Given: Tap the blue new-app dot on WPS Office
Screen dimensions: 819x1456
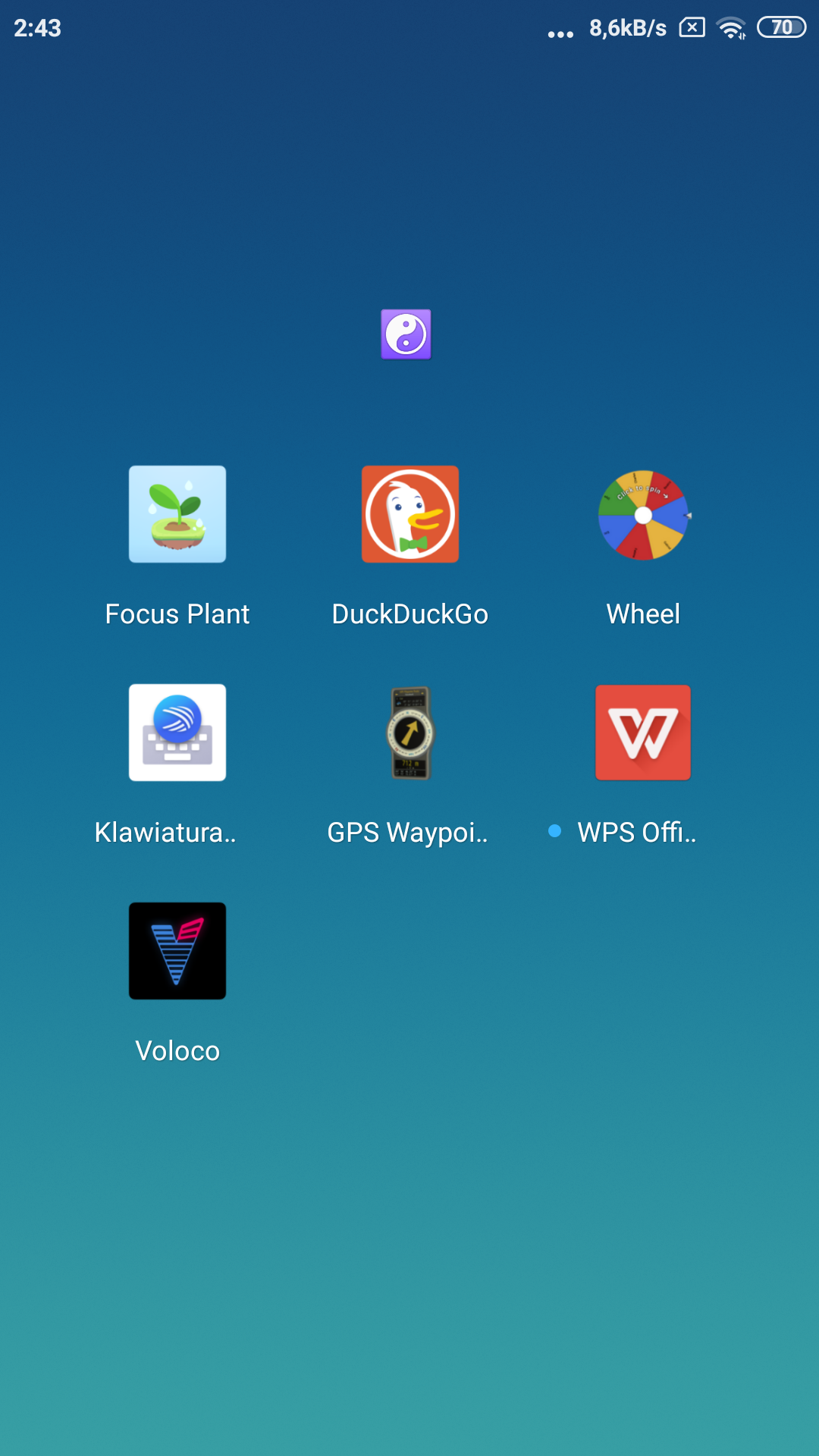Looking at the screenshot, I should [x=554, y=831].
